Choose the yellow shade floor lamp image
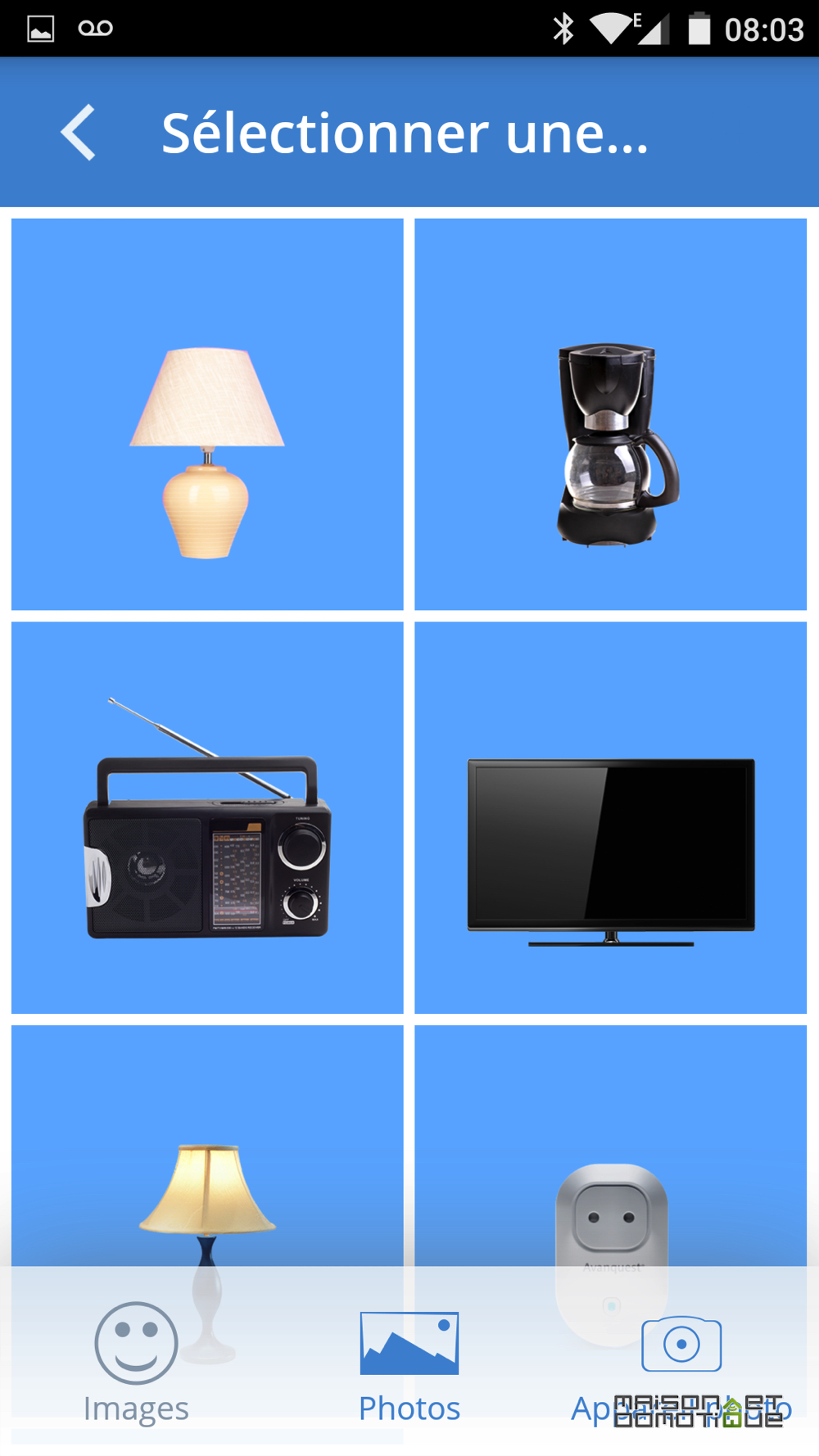This screenshot has width=819, height=1456. click(x=207, y=1146)
